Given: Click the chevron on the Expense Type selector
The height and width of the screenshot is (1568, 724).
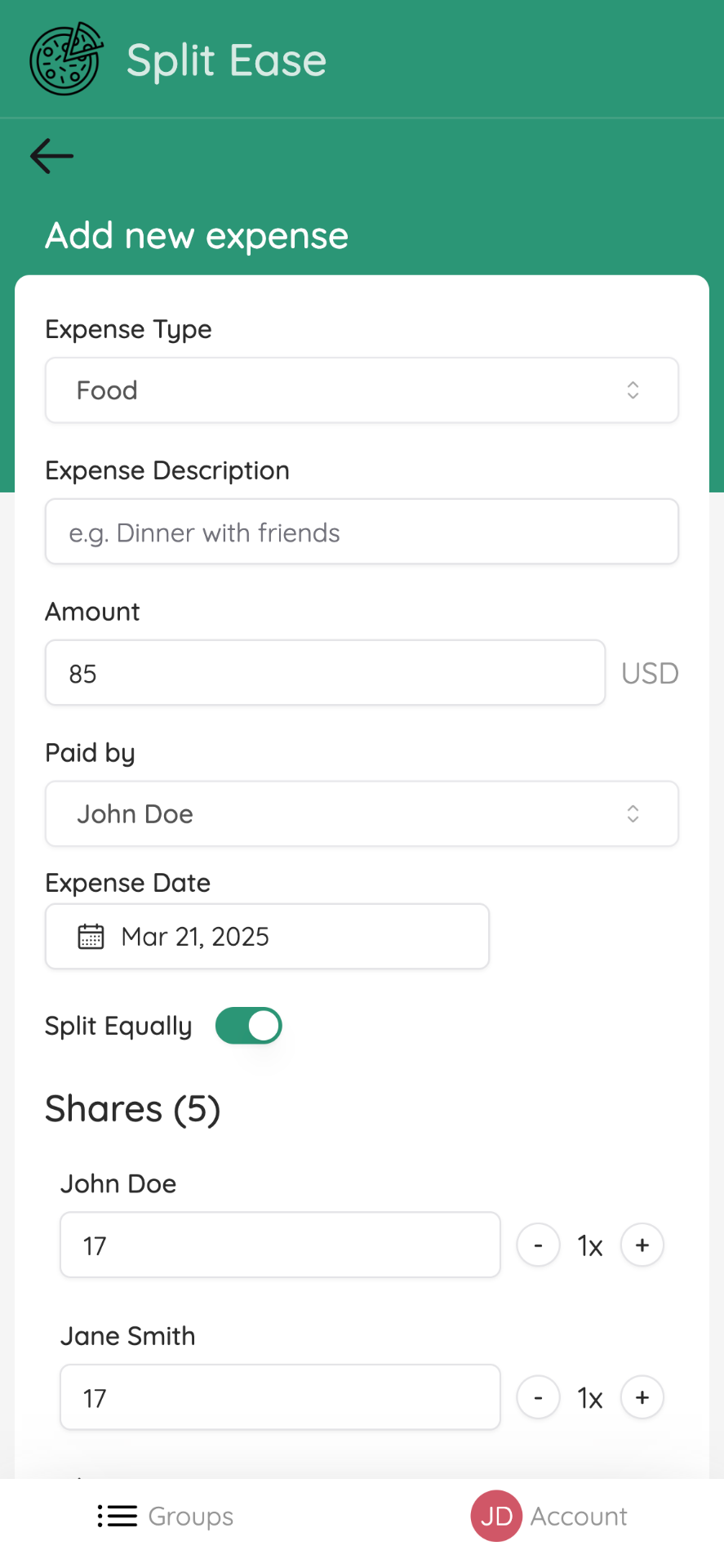Looking at the screenshot, I should click(633, 390).
